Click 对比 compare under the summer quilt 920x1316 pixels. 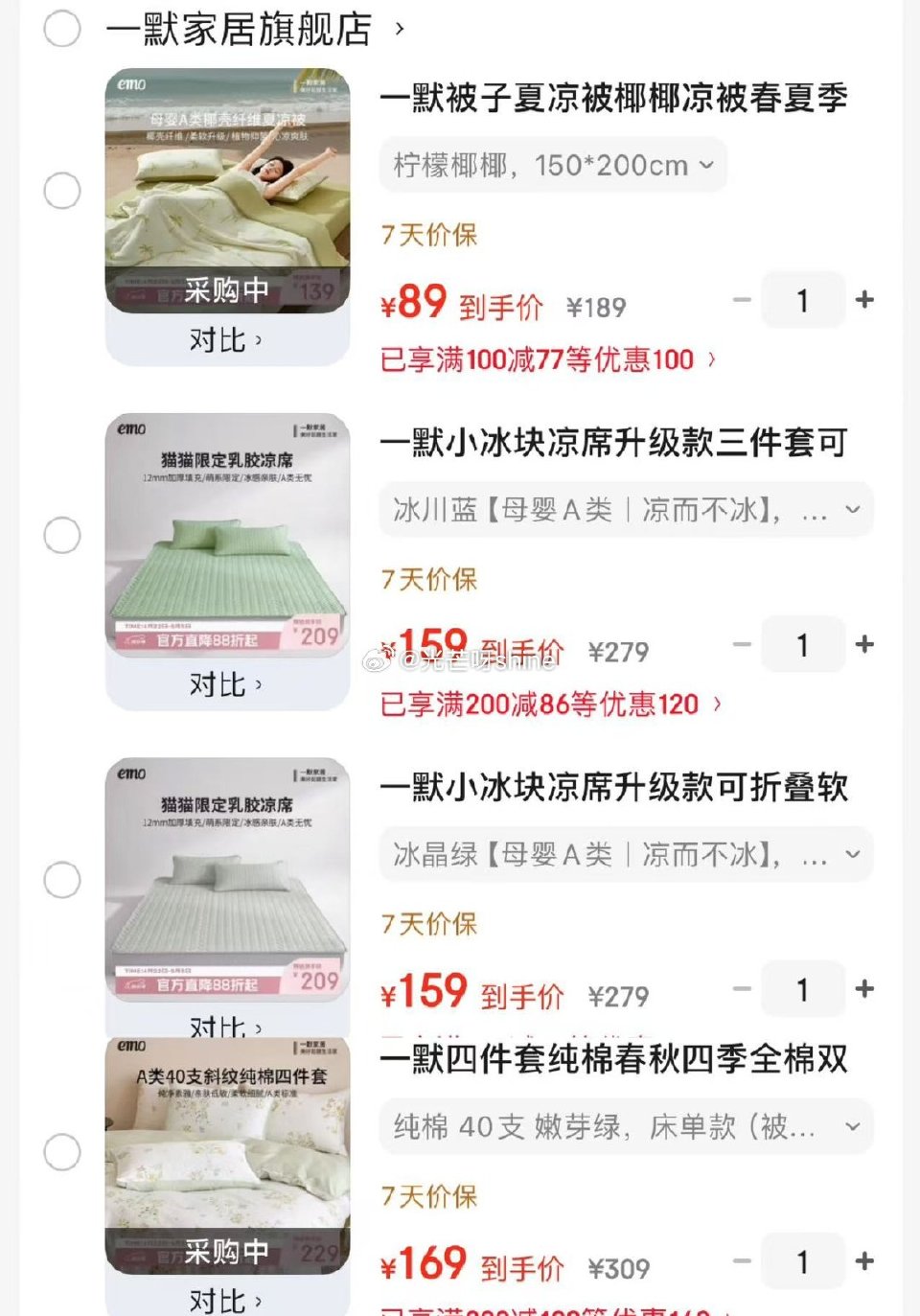[226, 339]
